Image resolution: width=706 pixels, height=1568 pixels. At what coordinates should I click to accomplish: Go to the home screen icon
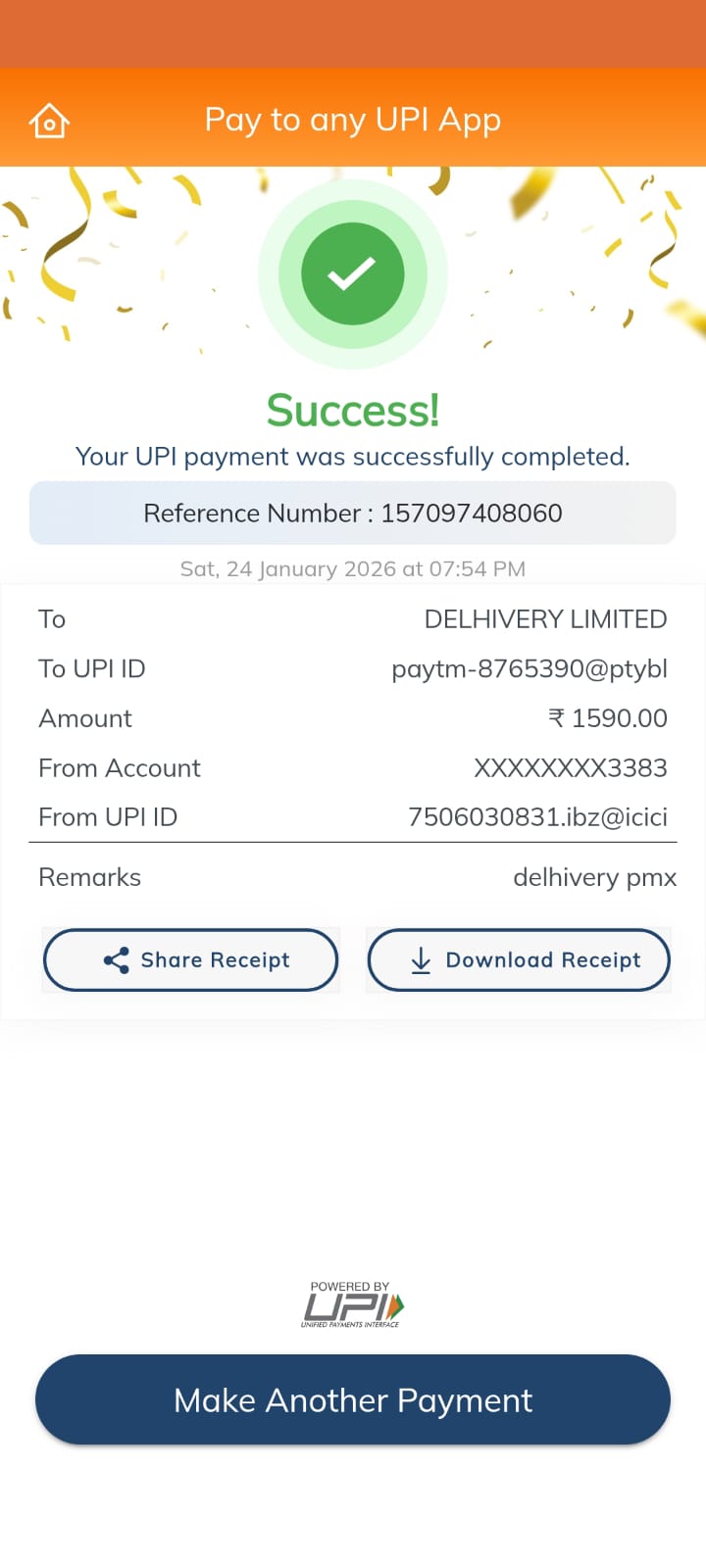(49, 121)
